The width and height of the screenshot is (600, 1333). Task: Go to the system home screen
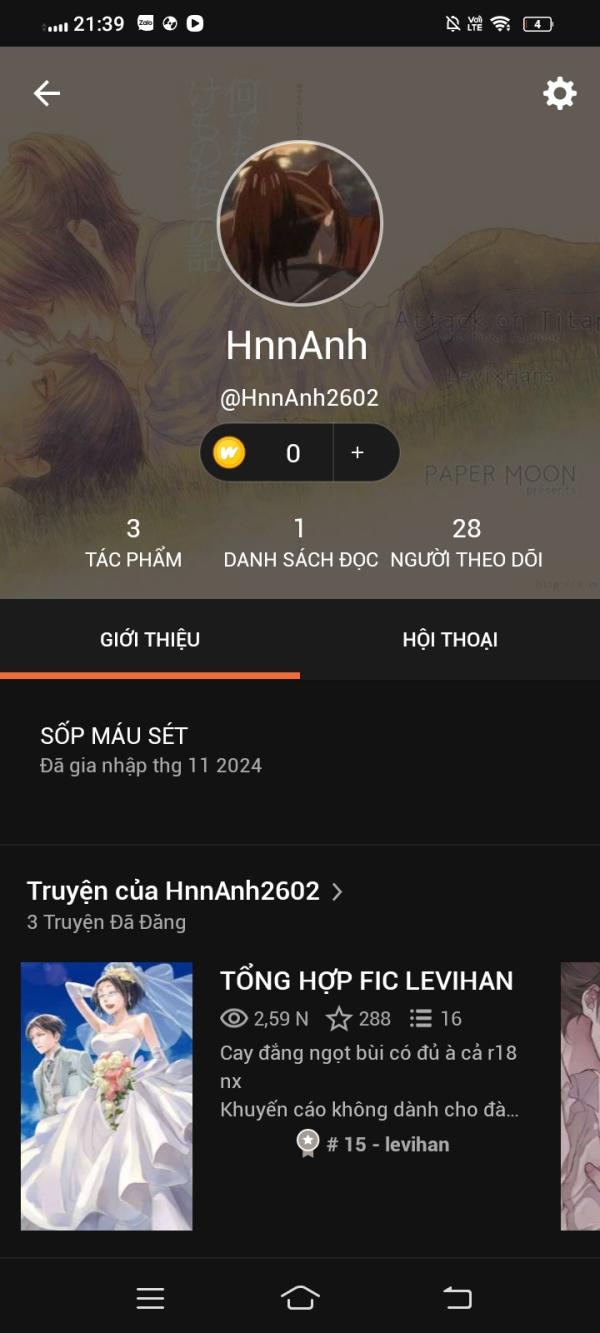point(300,1298)
